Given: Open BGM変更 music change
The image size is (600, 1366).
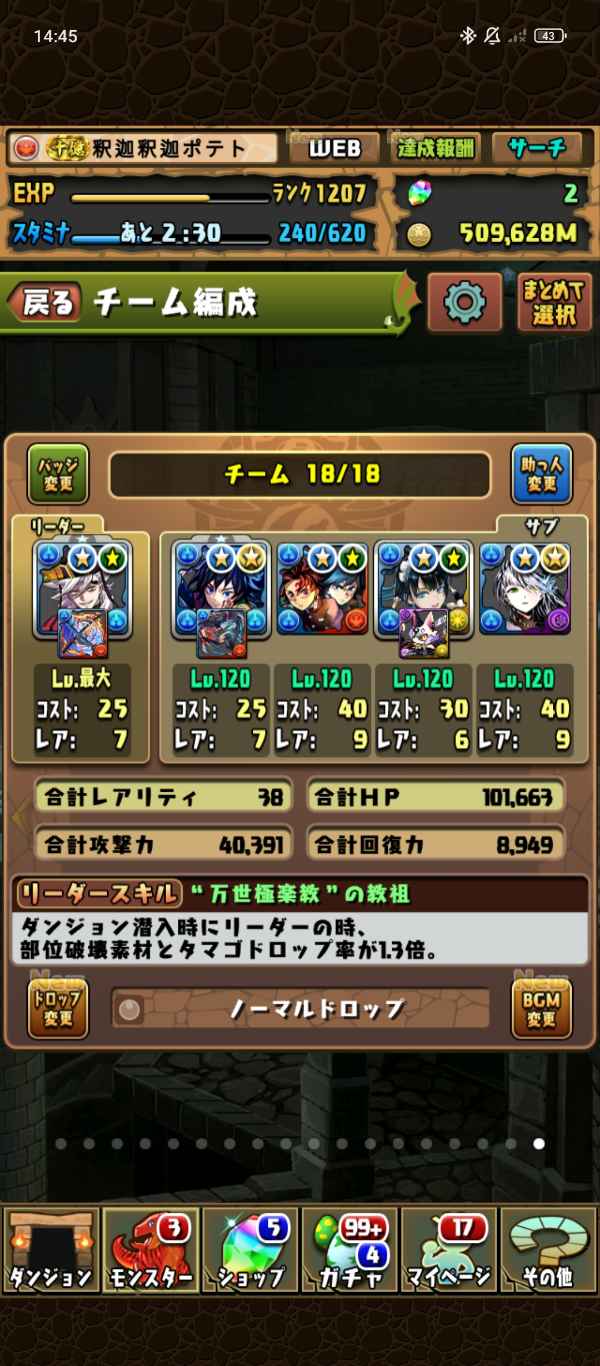Looking at the screenshot, I should (541, 1009).
